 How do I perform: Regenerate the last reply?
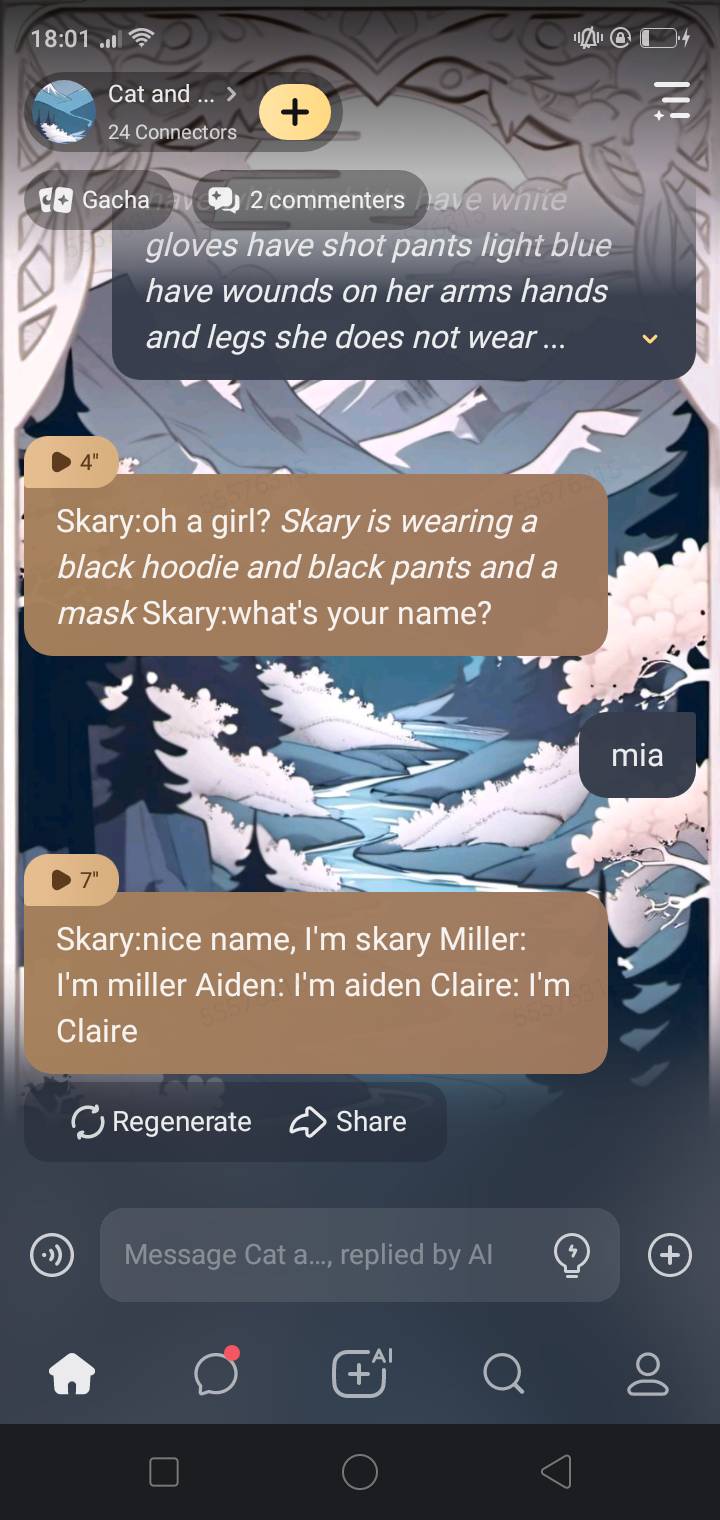[x=162, y=1122]
